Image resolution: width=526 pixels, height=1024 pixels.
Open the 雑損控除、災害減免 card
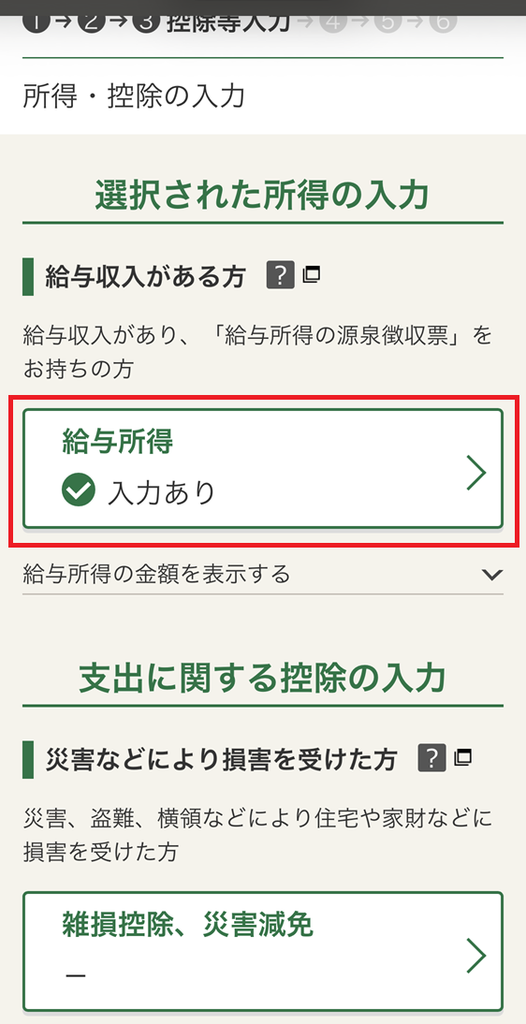[x=263, y=951]
